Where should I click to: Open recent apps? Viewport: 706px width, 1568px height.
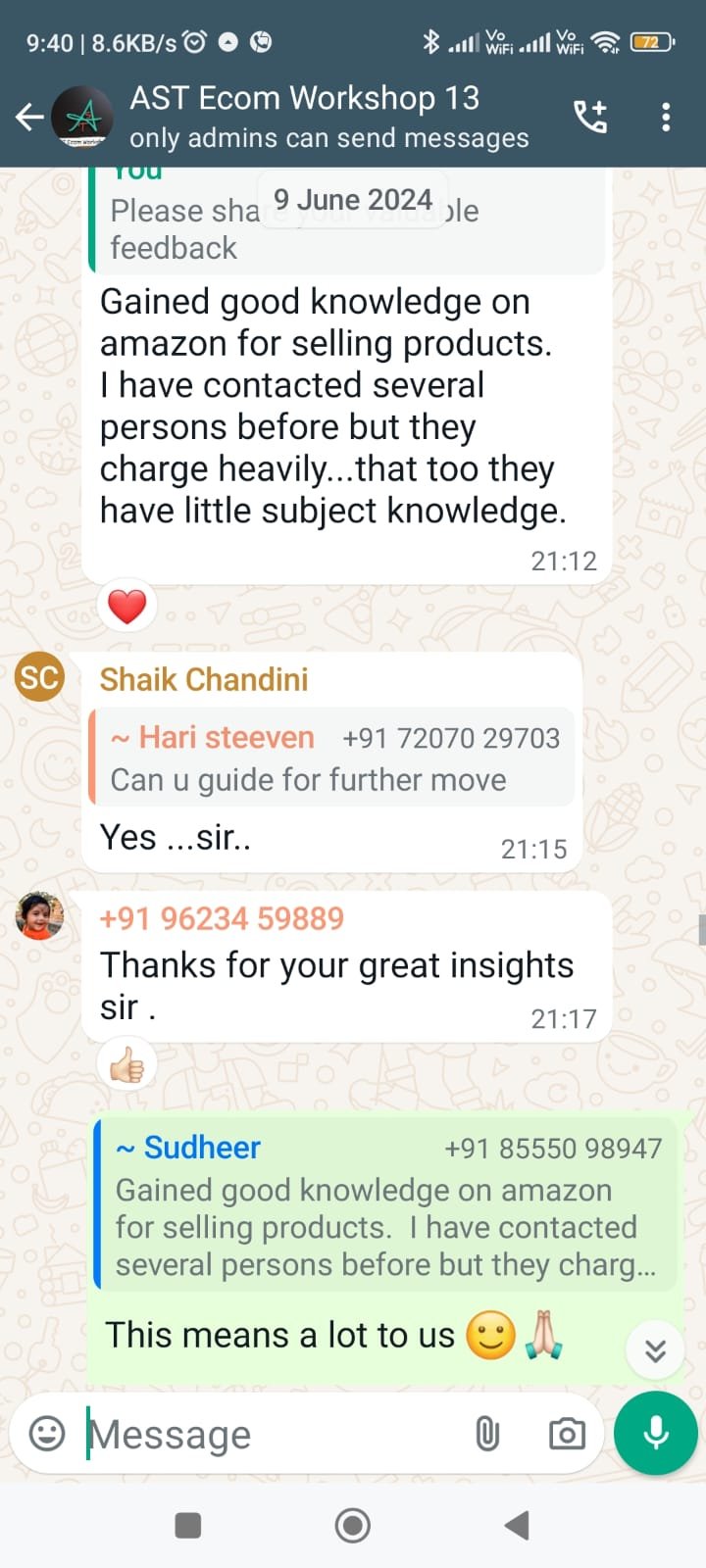187,1525
